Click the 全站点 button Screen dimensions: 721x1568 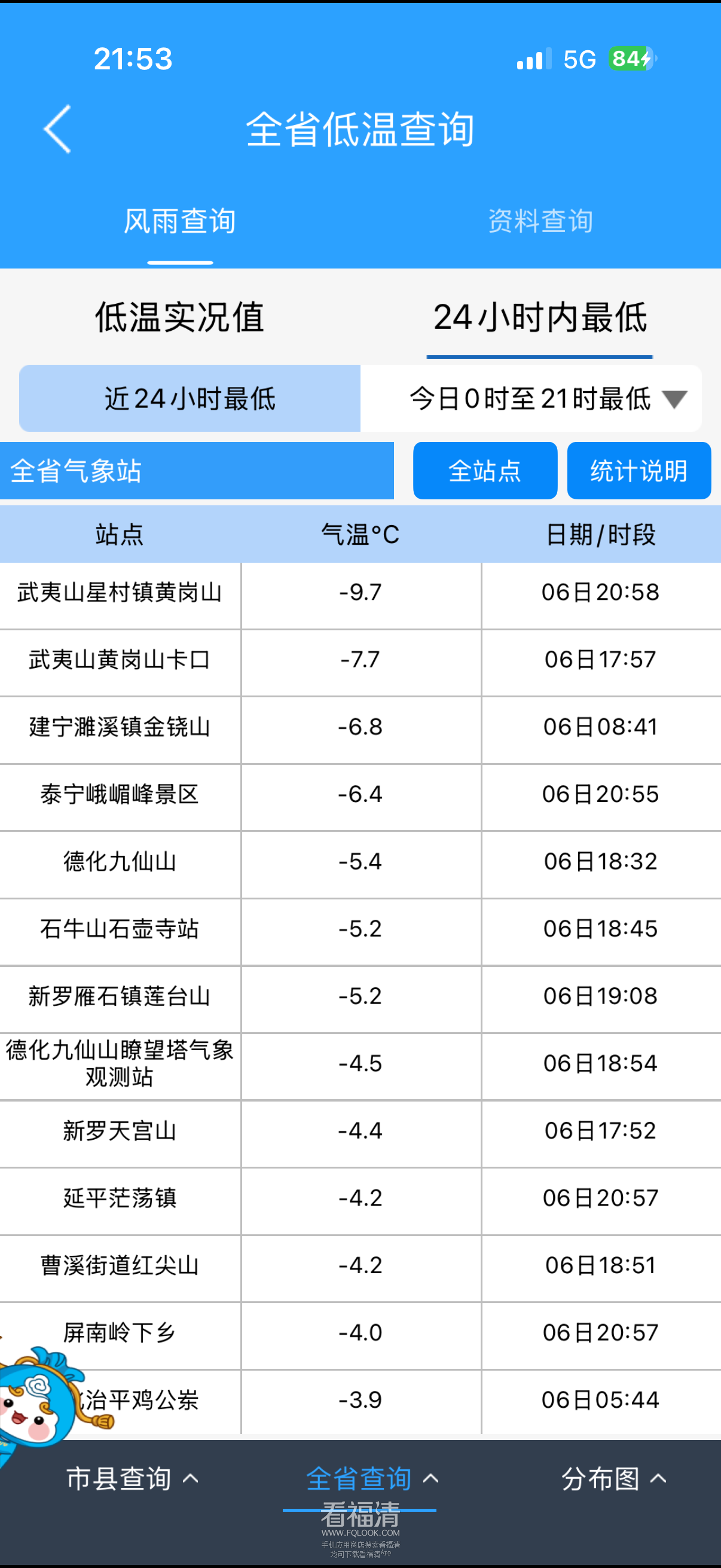pyautogui.click(x=485, y=470)
